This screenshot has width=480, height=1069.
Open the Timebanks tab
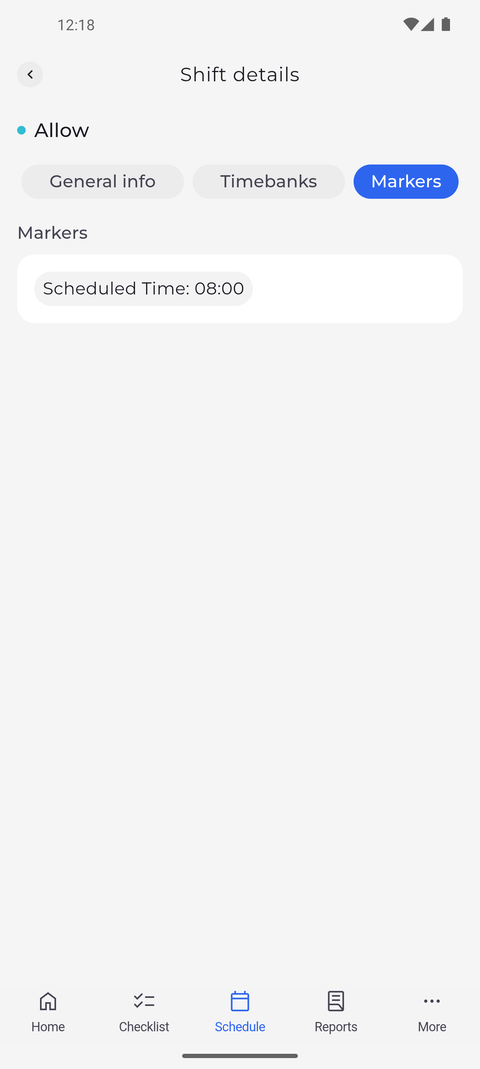(269, 181)
